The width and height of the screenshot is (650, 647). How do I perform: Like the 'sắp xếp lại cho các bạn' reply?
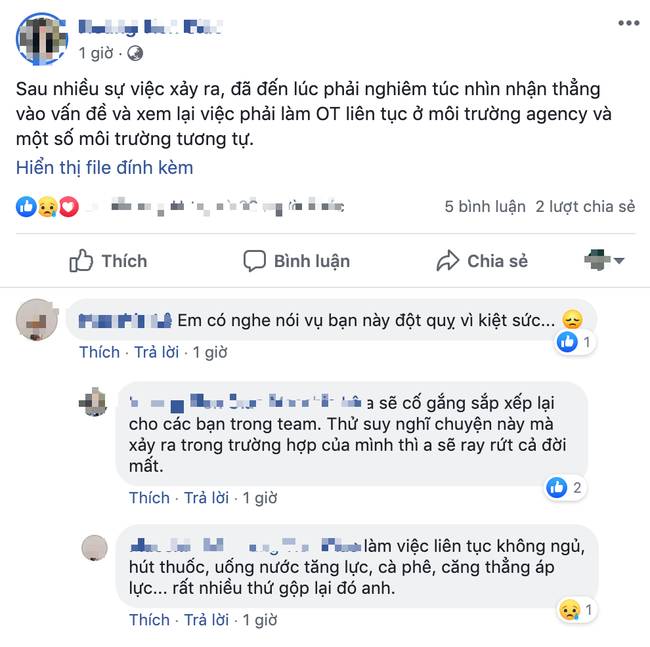(149, 497)
